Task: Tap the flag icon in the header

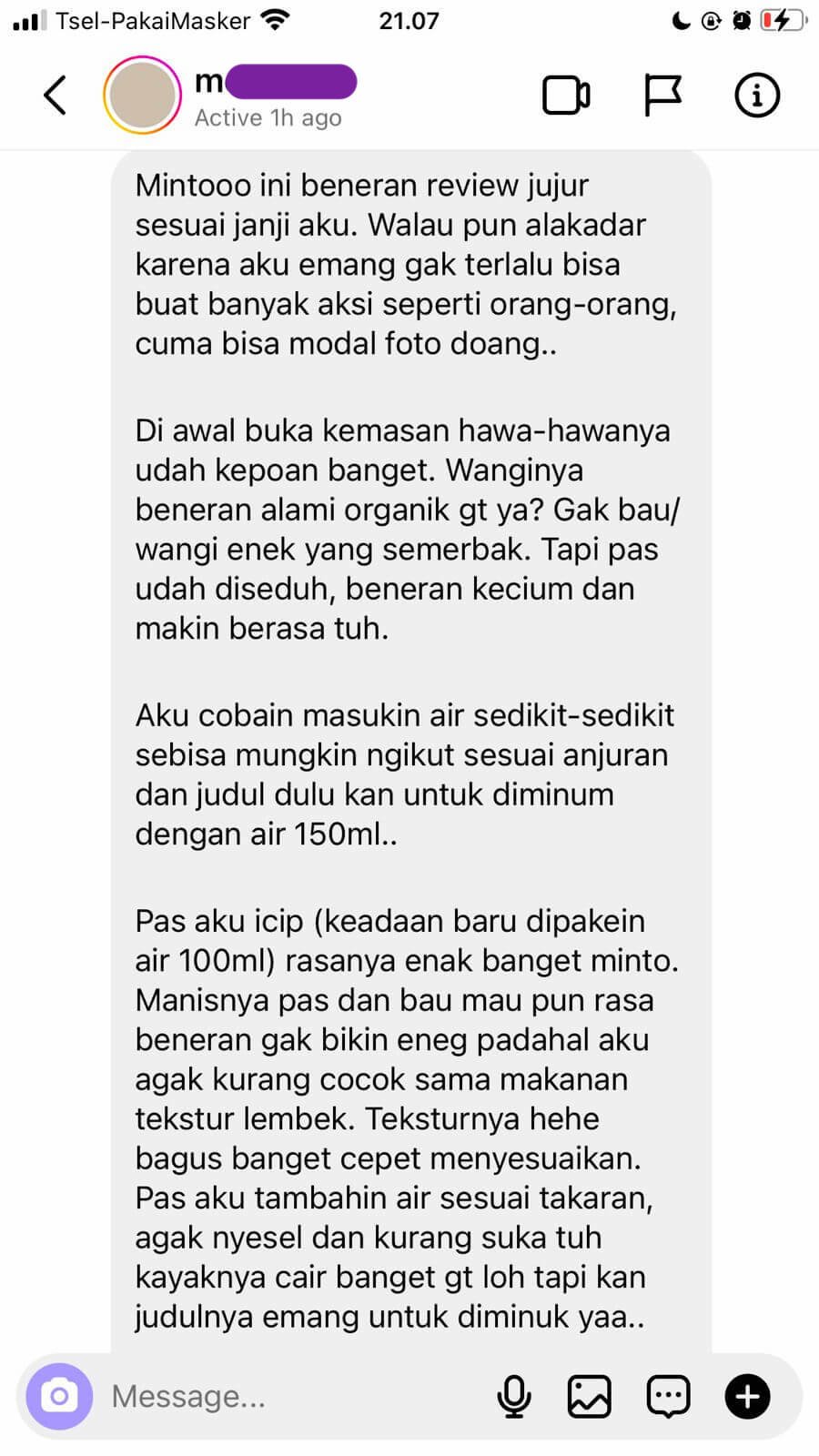Action: (662, 96)
